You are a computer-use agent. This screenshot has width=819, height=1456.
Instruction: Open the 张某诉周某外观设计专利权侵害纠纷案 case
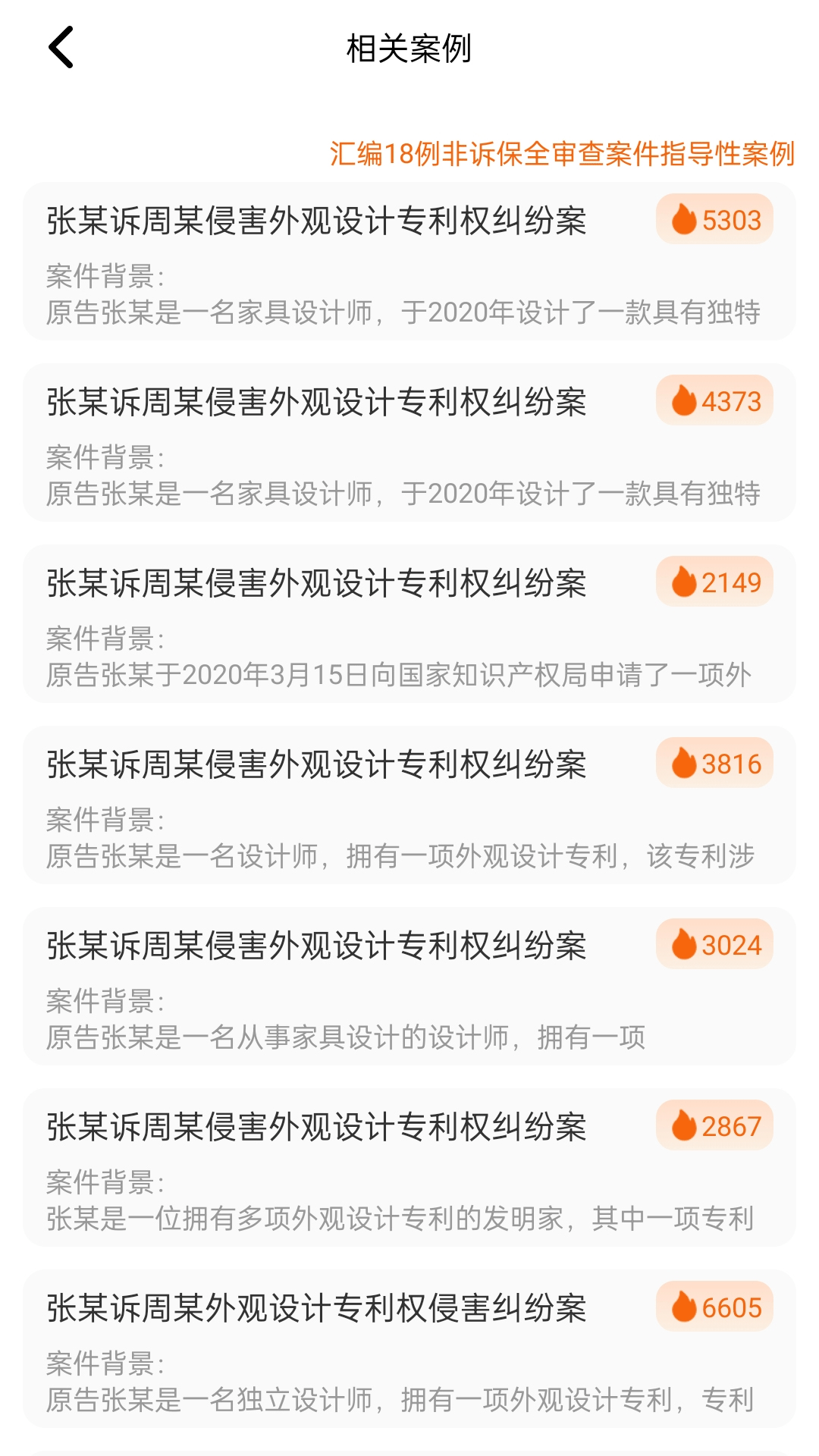318,1307
